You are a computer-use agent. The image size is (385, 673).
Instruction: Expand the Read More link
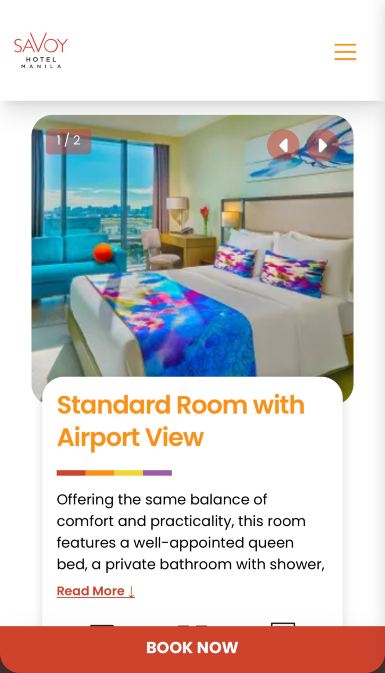[96, 591]
